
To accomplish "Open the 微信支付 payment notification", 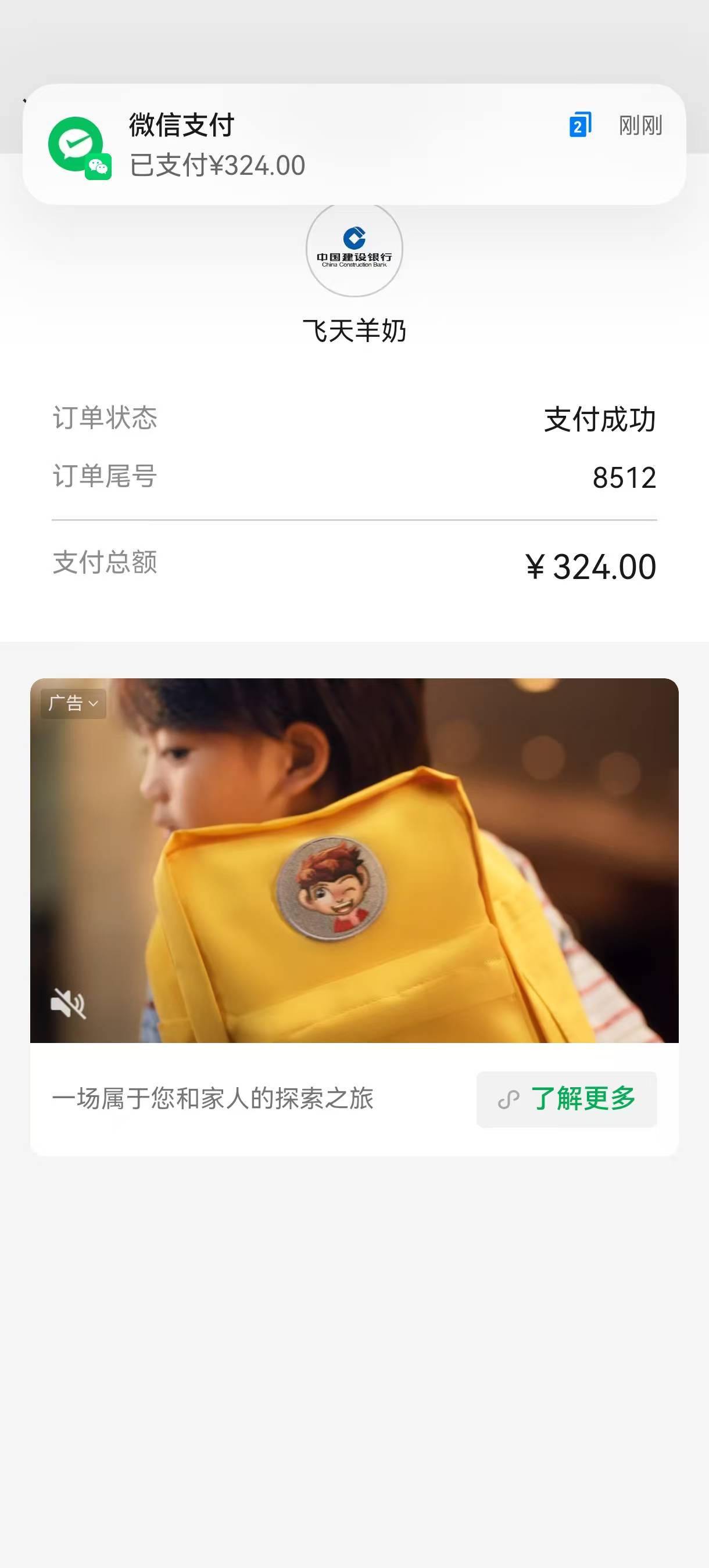I will tap(353, 144).
